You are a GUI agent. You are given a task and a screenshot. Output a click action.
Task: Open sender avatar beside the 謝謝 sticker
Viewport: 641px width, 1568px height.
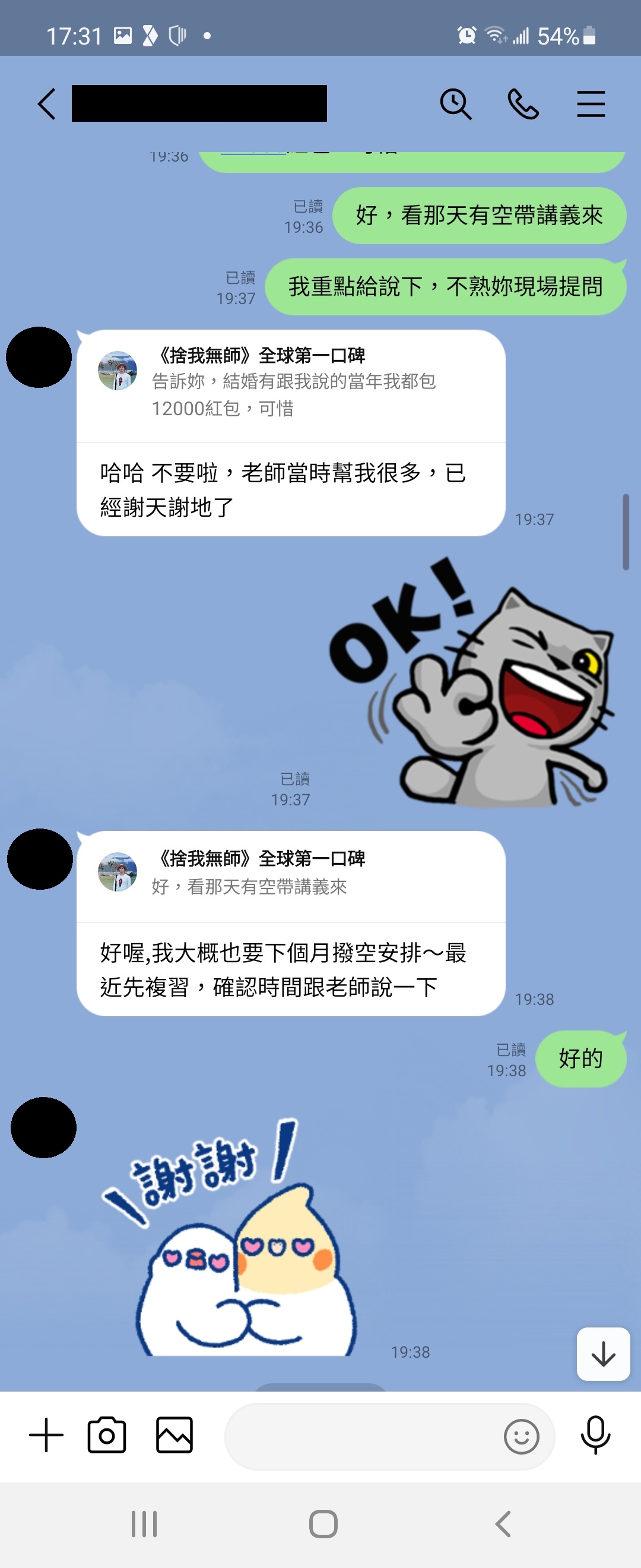(44, 1127)
